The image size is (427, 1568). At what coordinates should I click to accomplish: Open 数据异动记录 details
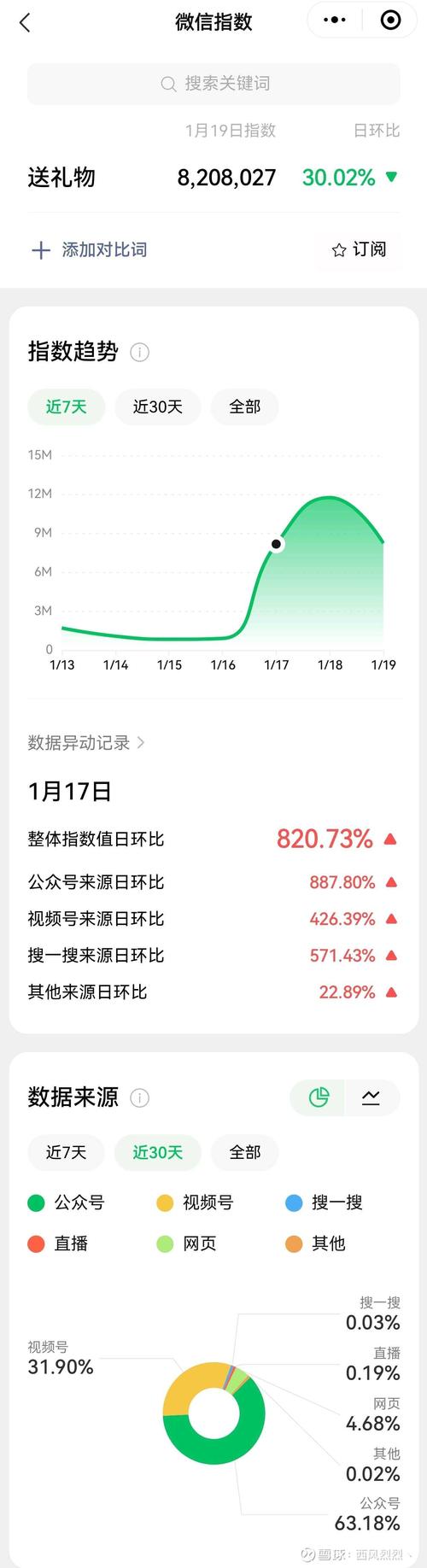coord(86,742)
